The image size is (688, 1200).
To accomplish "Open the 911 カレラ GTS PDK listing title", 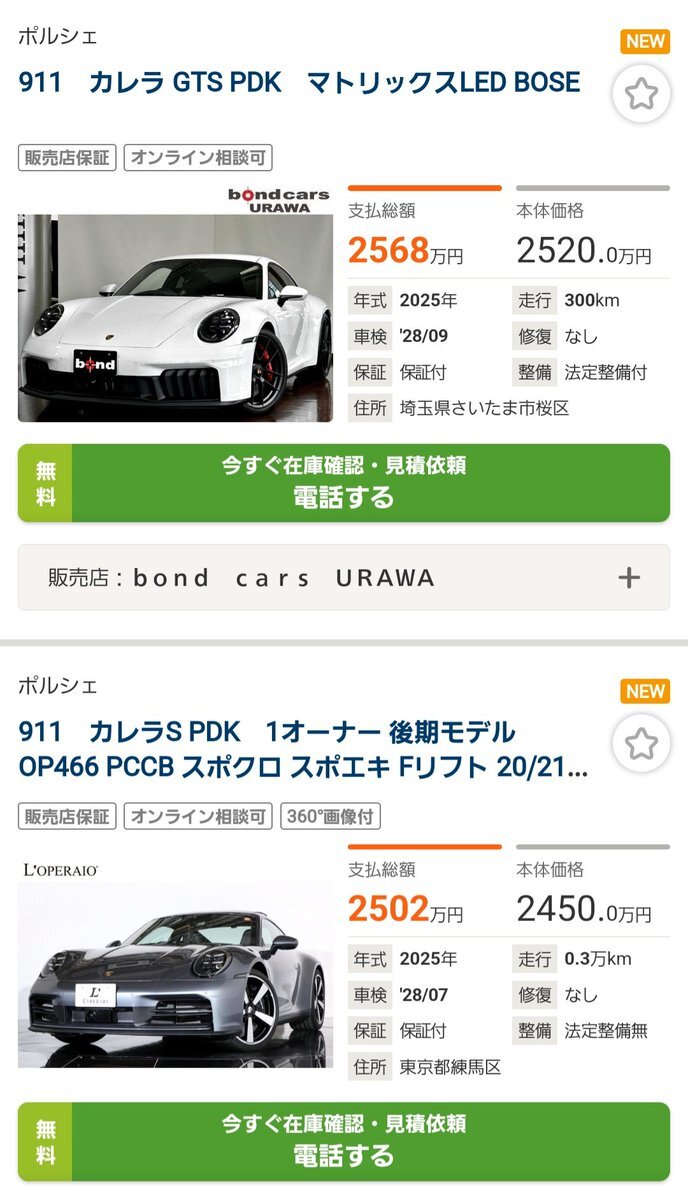I will [x=299, y=82].
